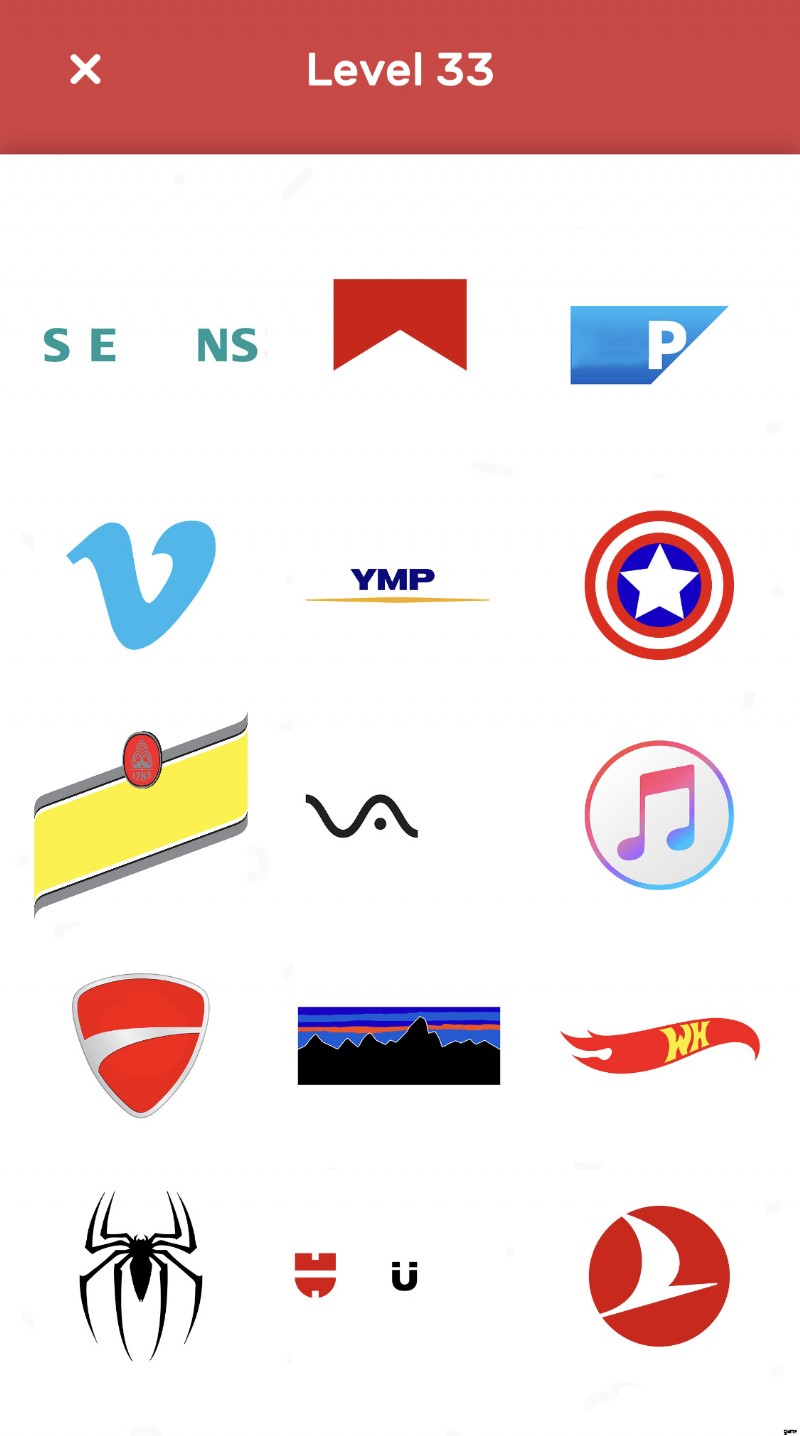This screenshot has width=800, height=1436.
Task: Open the blue logo tile with letter P
Action: click(x=648, y=345)
